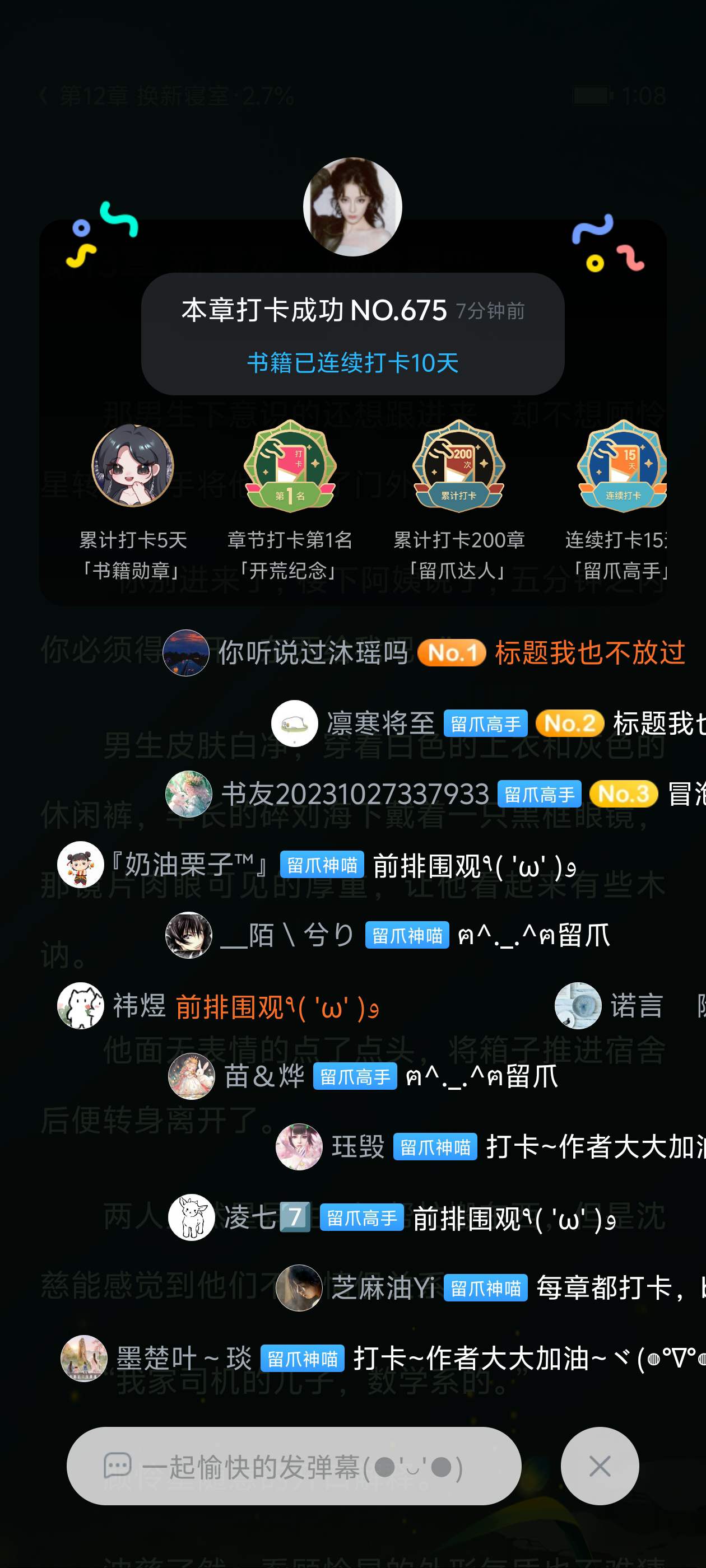
Task: Tap the profile avatar at top
Action: click(x=352, y=207)
